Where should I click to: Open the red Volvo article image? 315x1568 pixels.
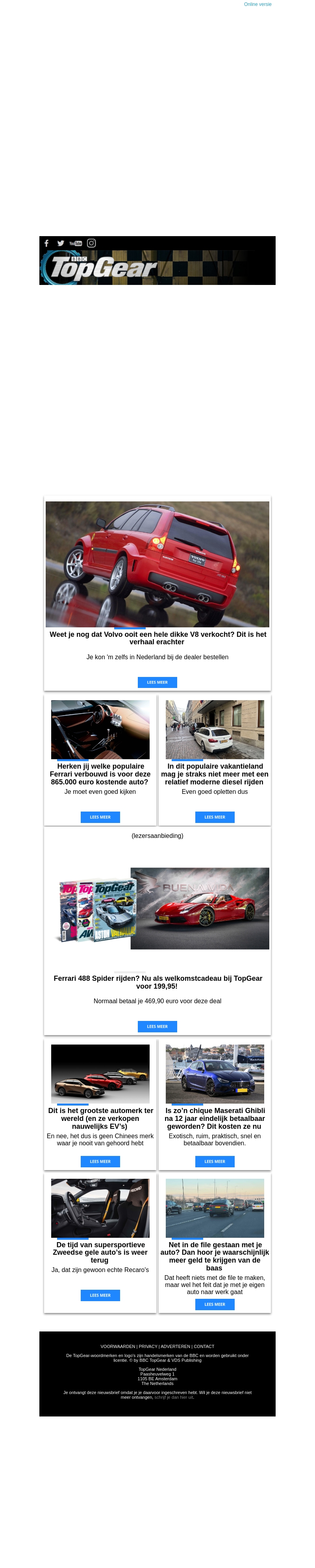click(157, 564)
